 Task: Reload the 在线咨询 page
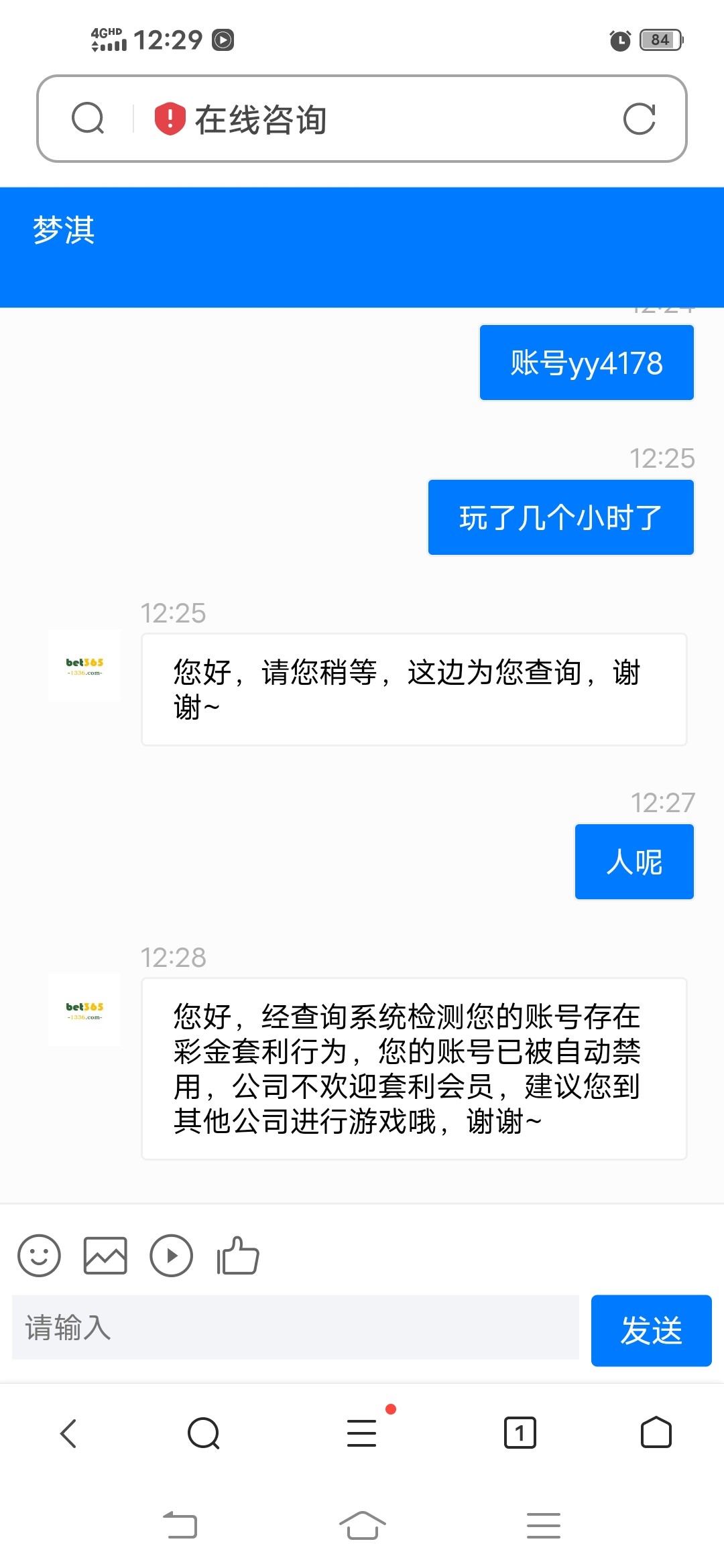[638, 119]
